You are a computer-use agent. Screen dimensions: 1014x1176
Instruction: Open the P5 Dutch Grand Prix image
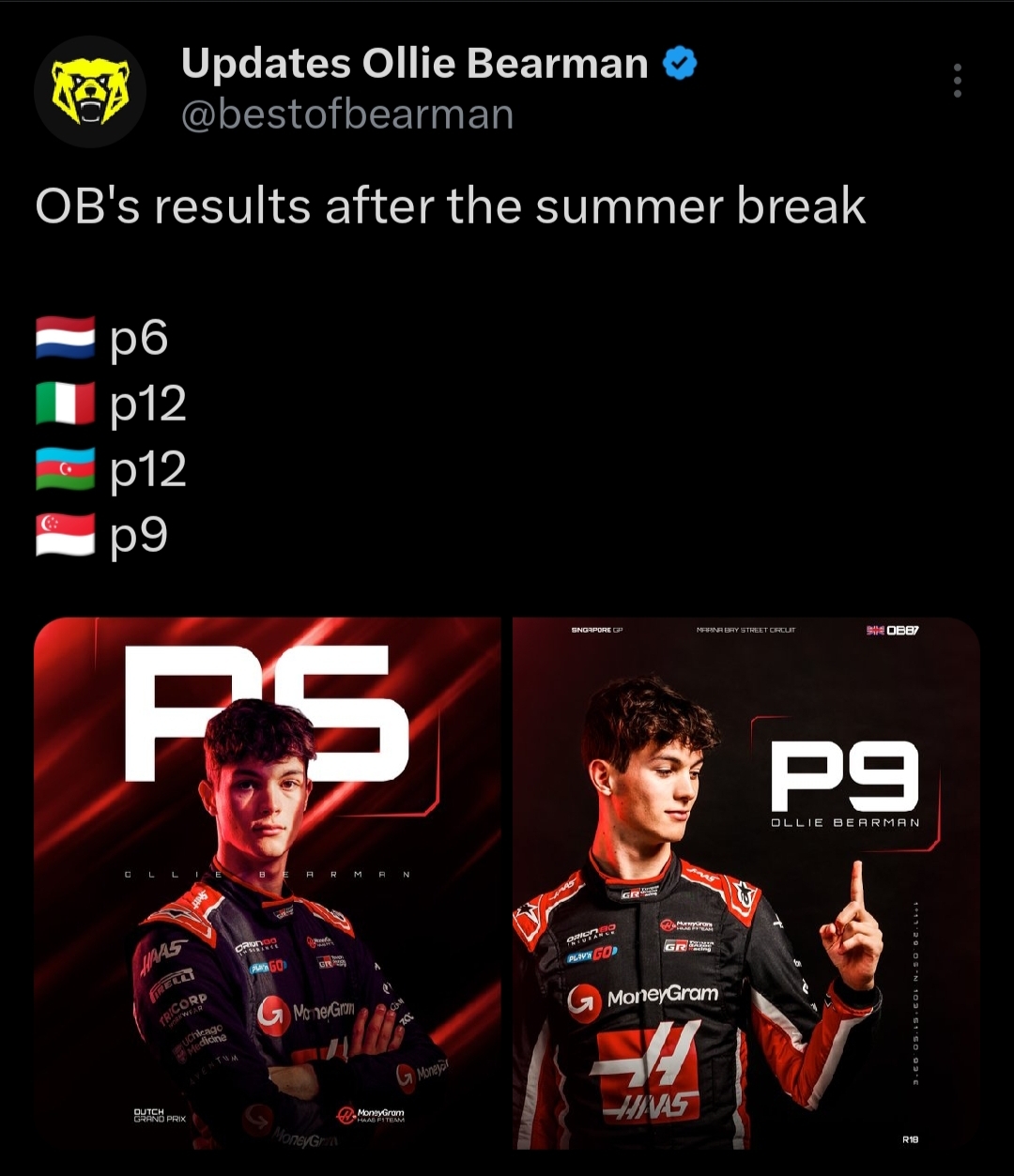268,882
